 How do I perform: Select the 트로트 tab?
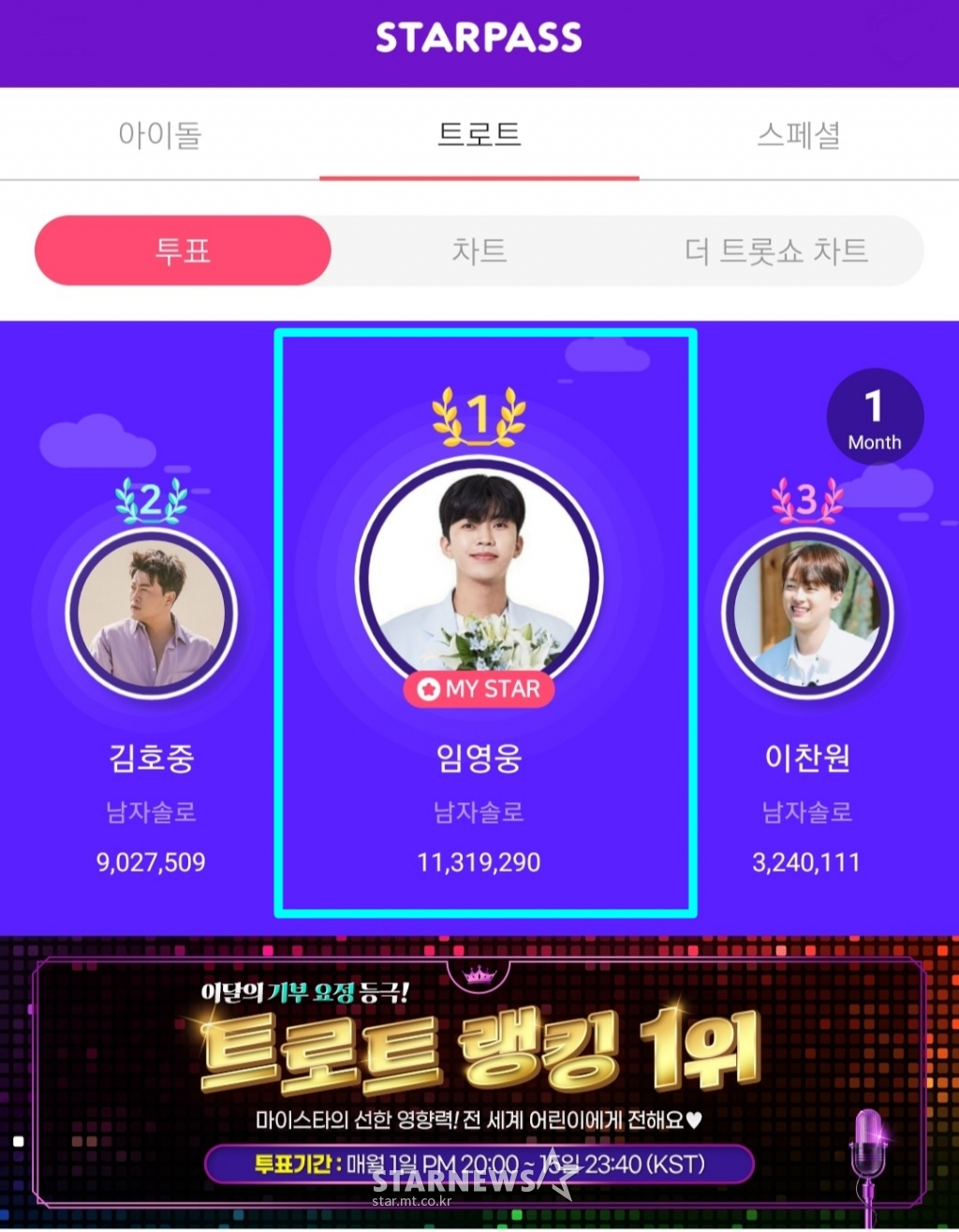(x=479, y=135)
